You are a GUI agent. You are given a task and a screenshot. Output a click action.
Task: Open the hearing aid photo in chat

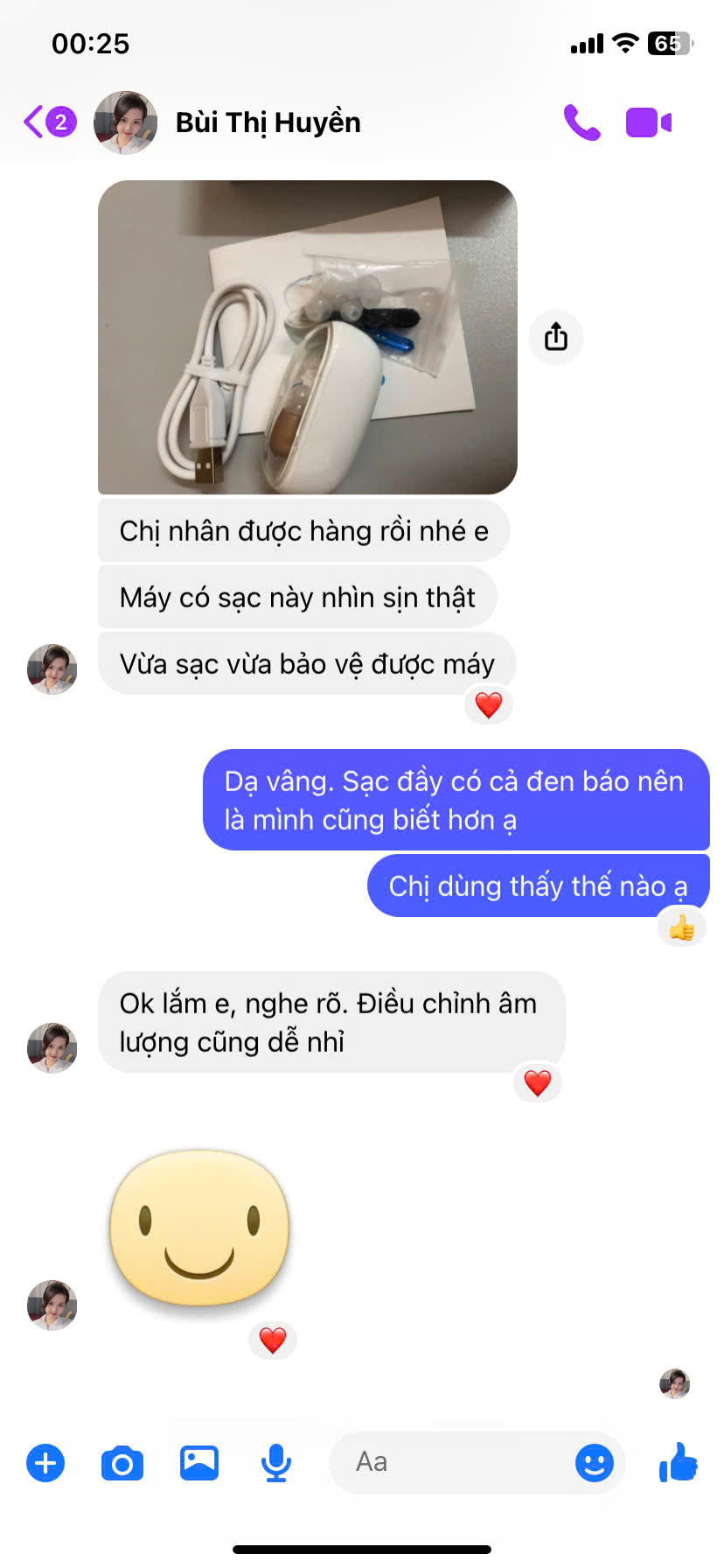point(308,337)
